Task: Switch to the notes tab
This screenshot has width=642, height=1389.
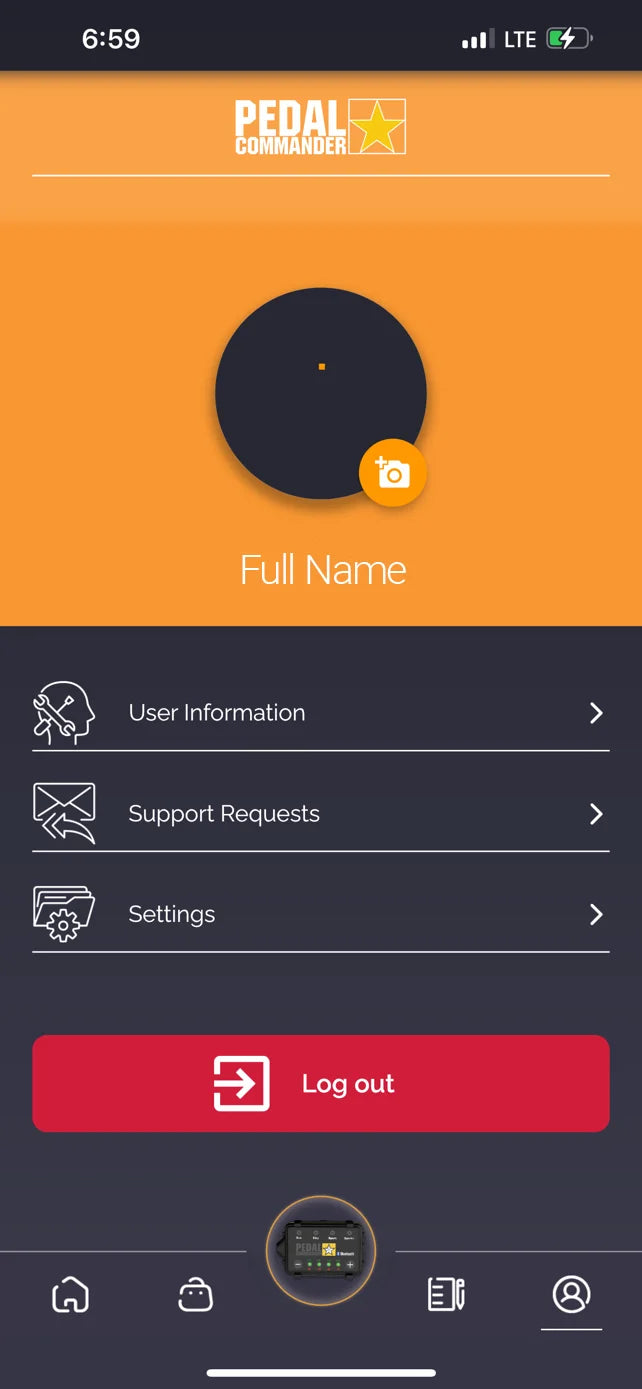Action: tap(446, 1295)
